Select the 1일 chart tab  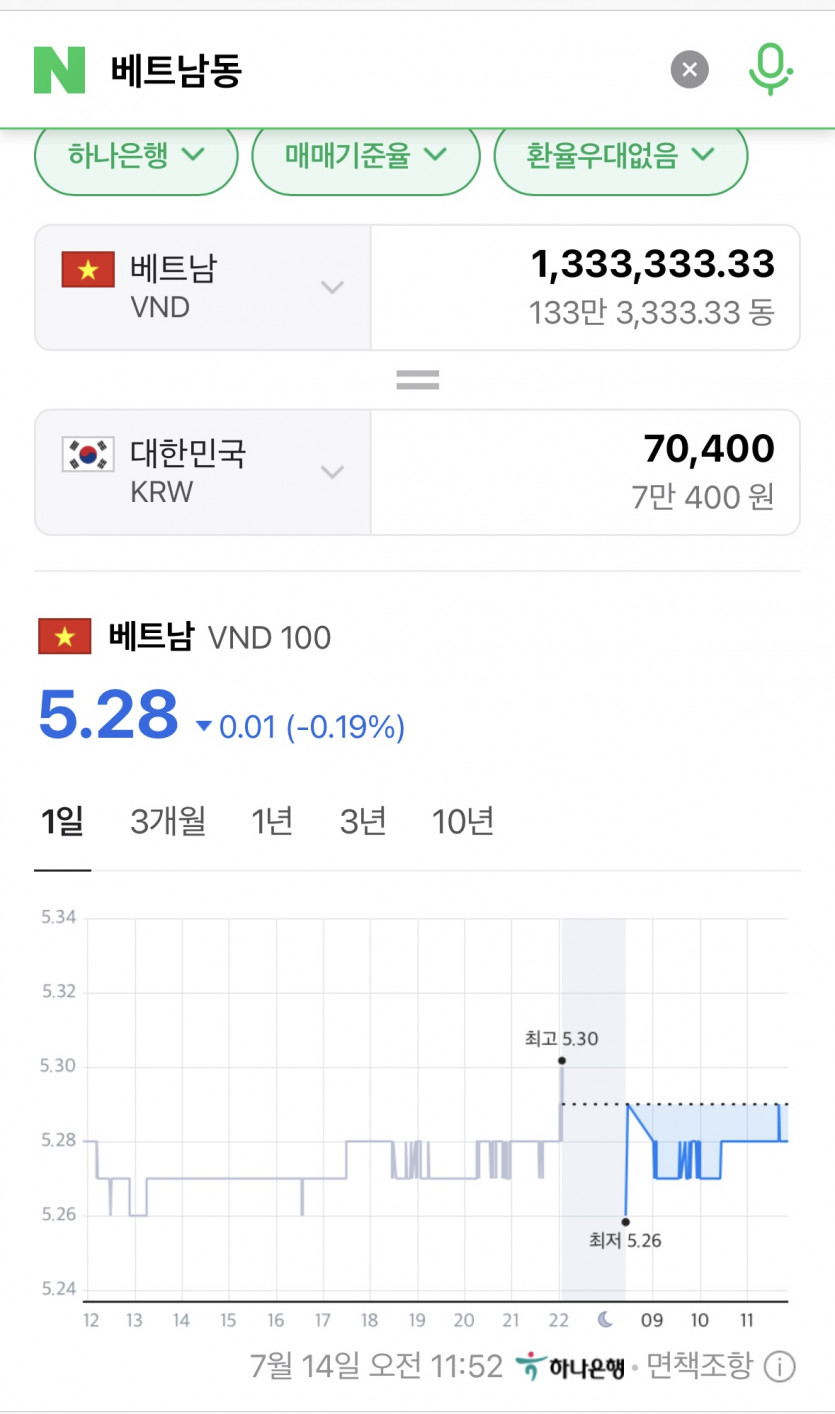62,822
